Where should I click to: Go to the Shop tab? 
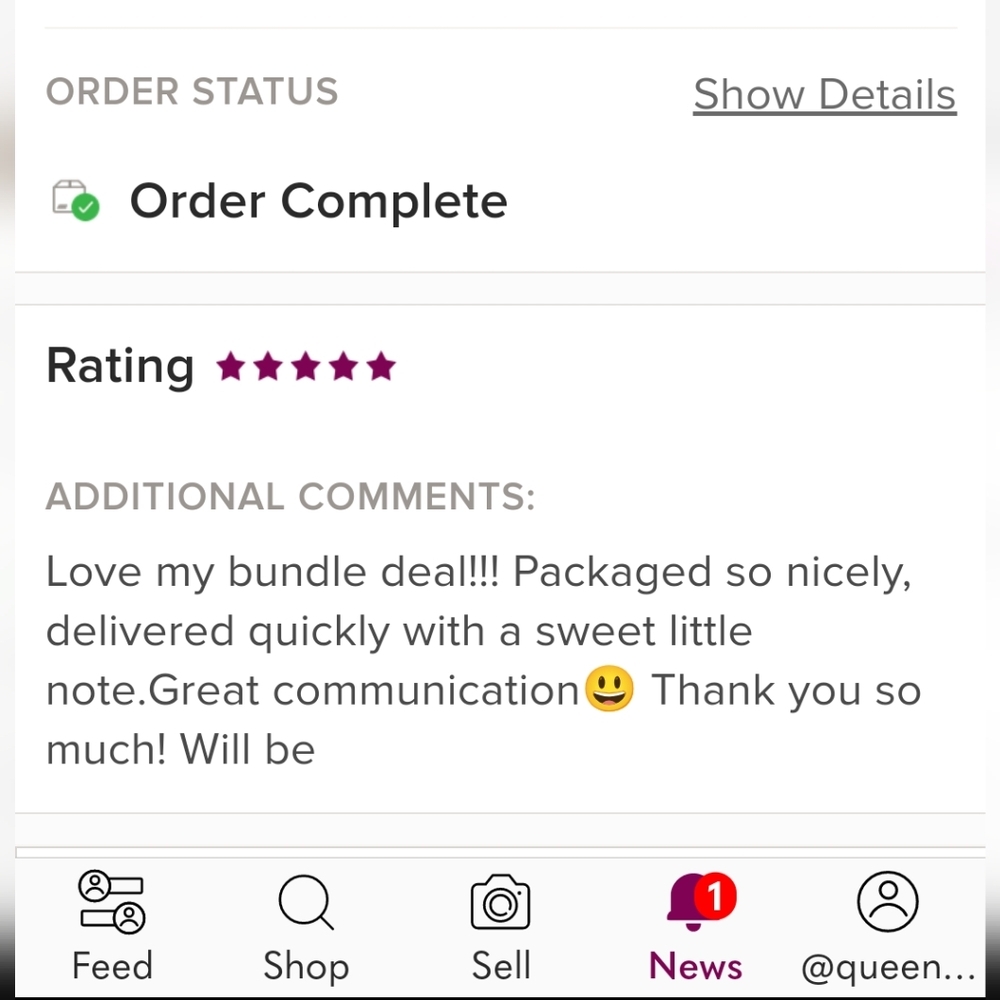(x=305, y=925)
